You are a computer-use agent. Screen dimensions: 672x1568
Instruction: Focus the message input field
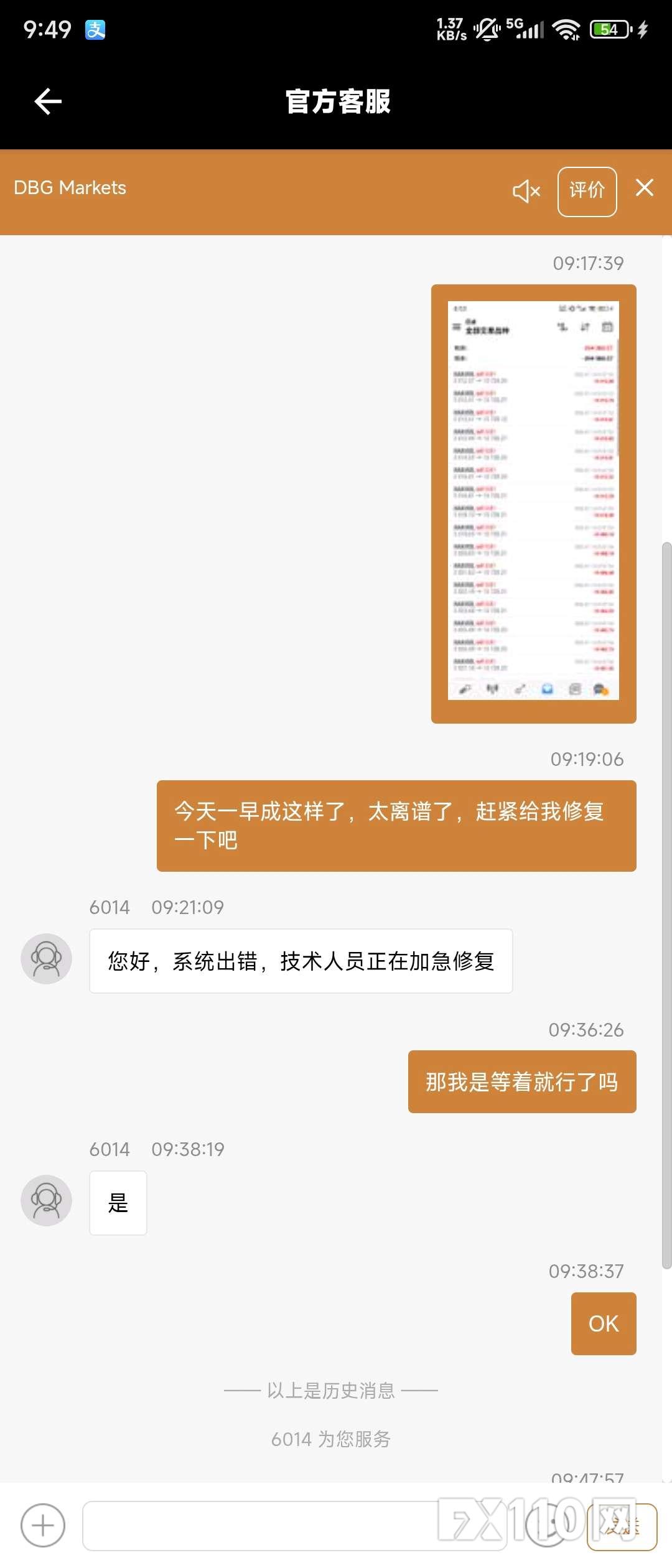pos(261,1525)
